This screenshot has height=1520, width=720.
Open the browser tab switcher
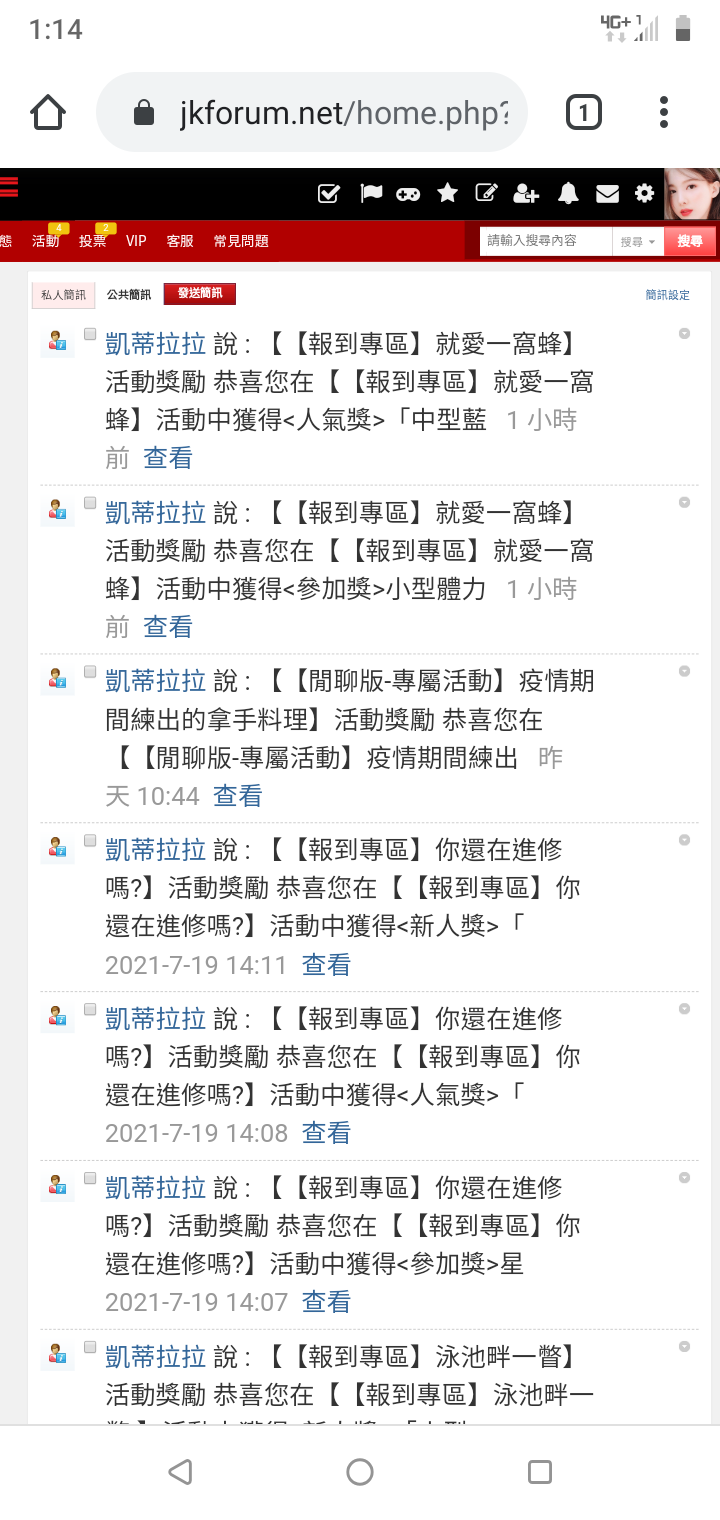584,112
